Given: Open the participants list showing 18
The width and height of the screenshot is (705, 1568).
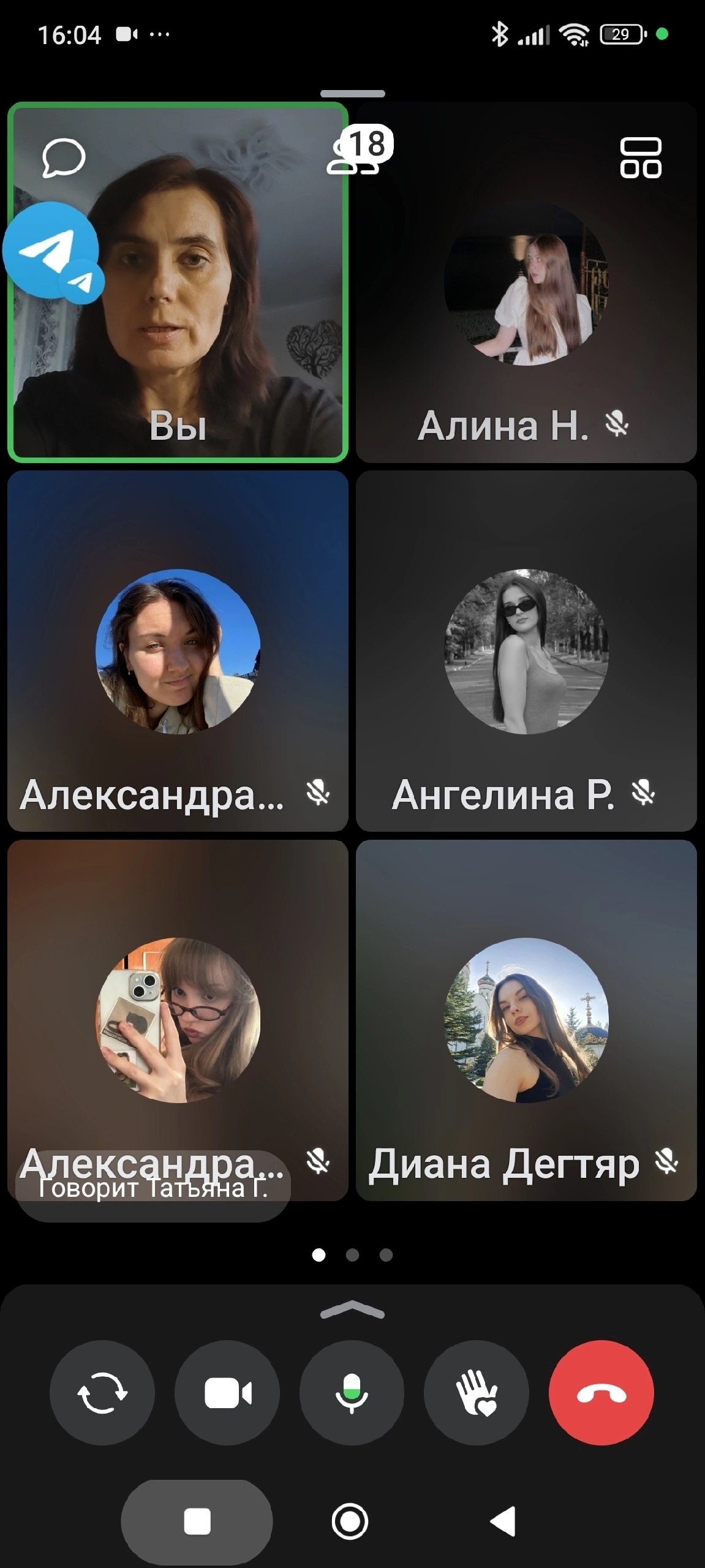Looking at the screenshot, I should (359, 151).
